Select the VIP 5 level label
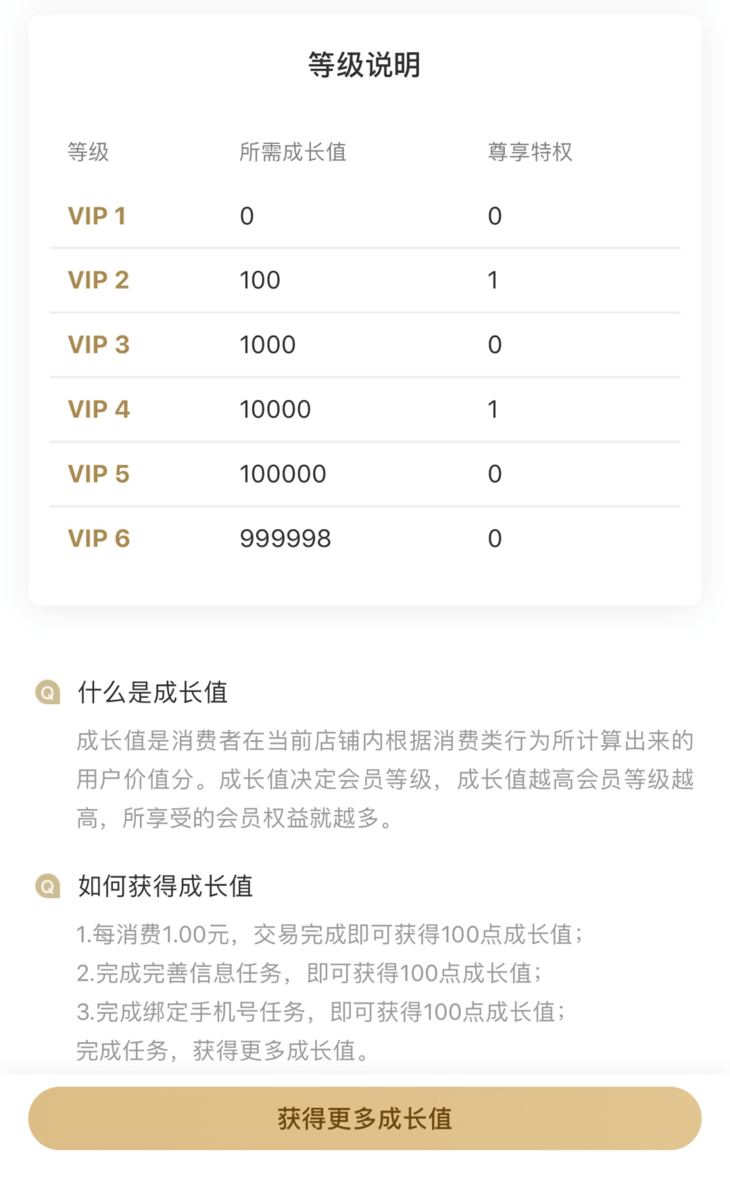 pyautogui.click(x=97, y=473)
